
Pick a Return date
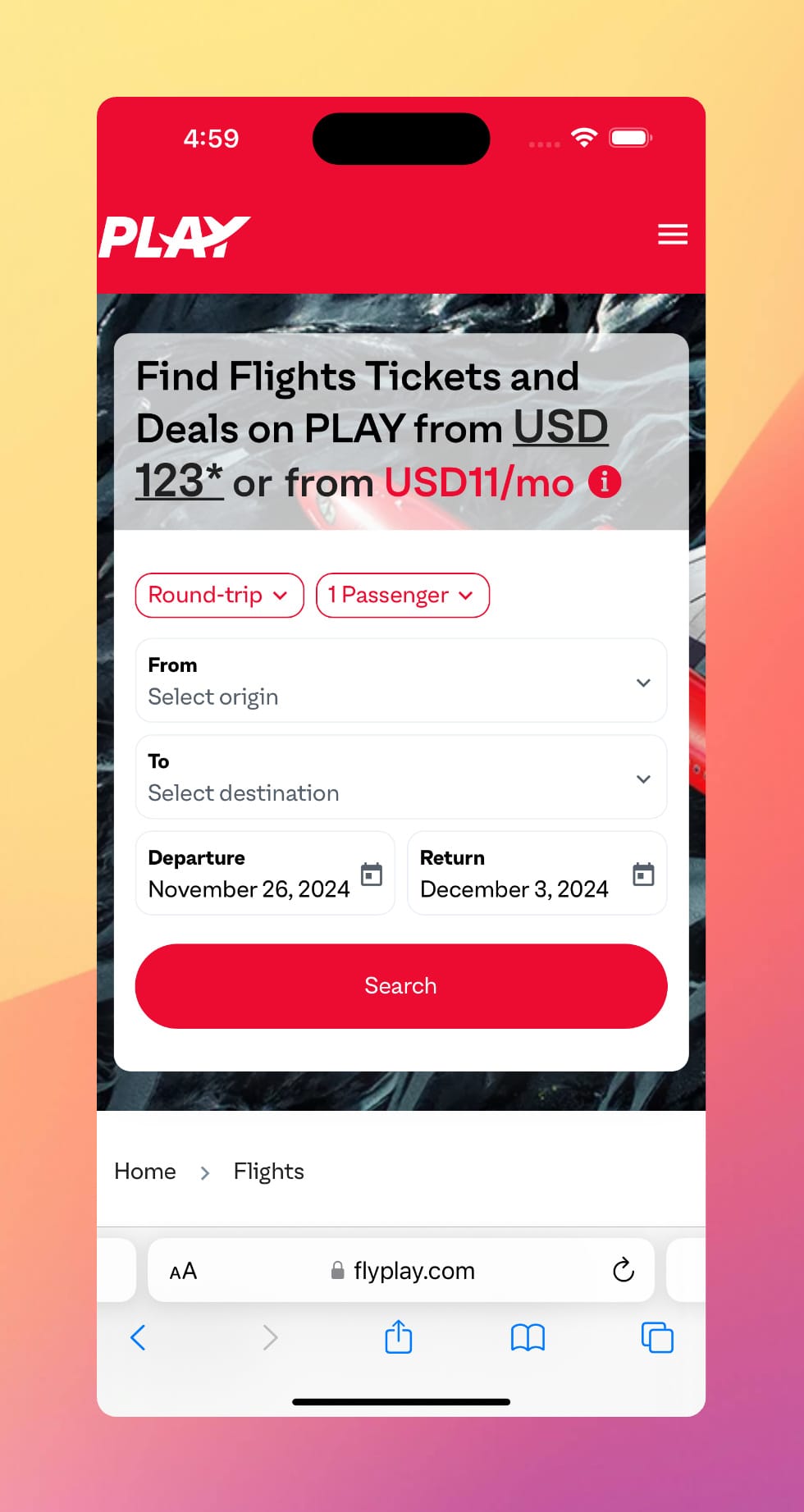(x=537, y=874)
